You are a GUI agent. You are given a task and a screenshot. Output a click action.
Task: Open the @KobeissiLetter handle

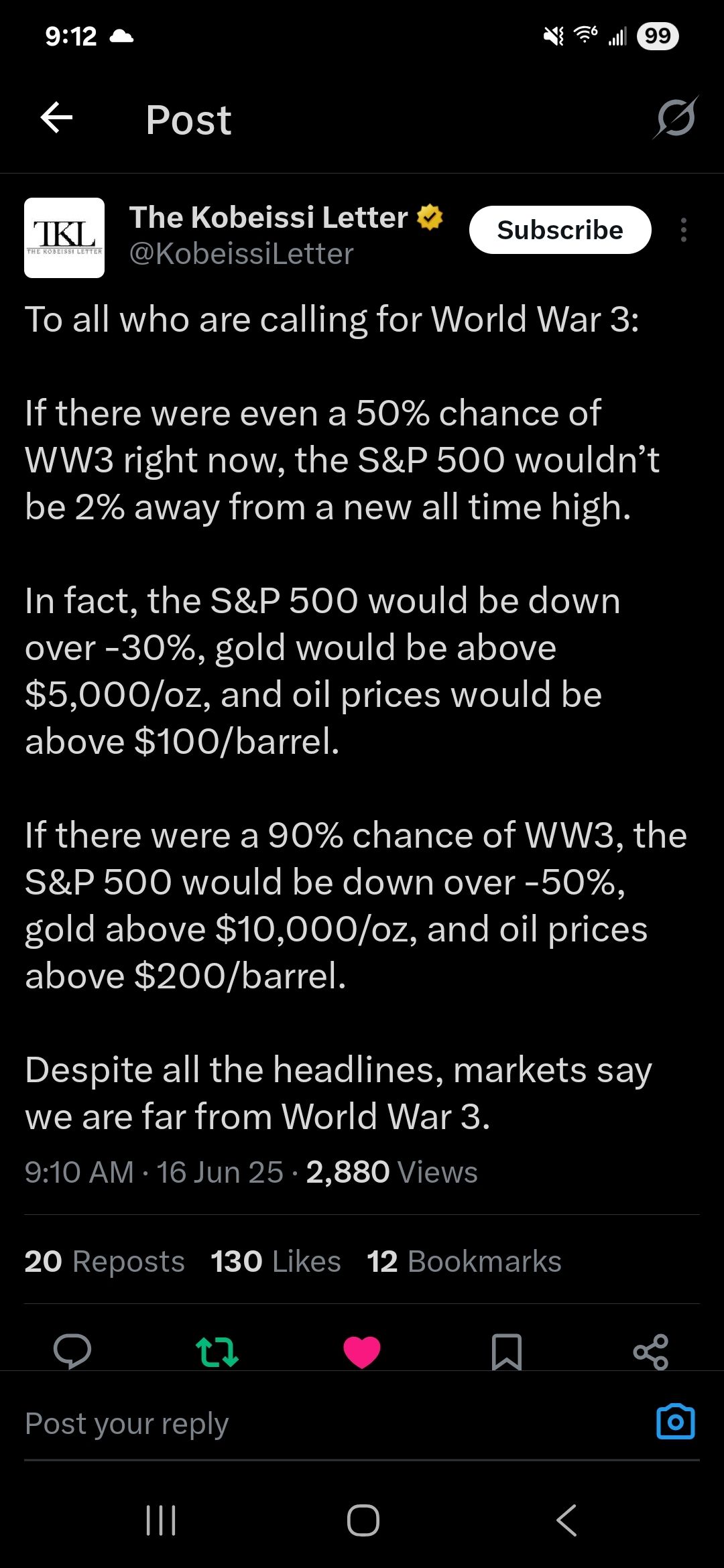tap(241, 254)
